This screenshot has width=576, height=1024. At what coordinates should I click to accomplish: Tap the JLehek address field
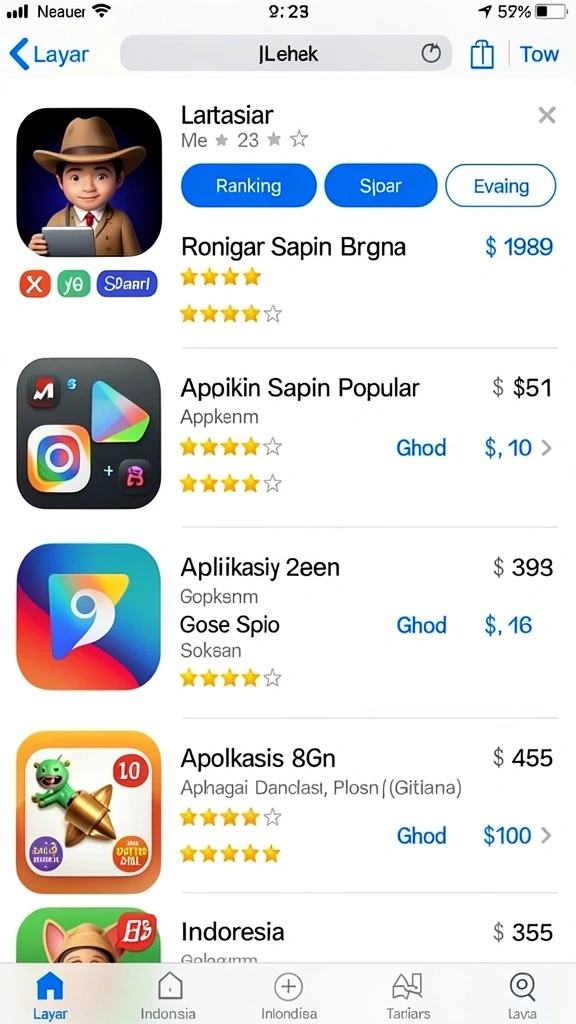coord(286,54)
